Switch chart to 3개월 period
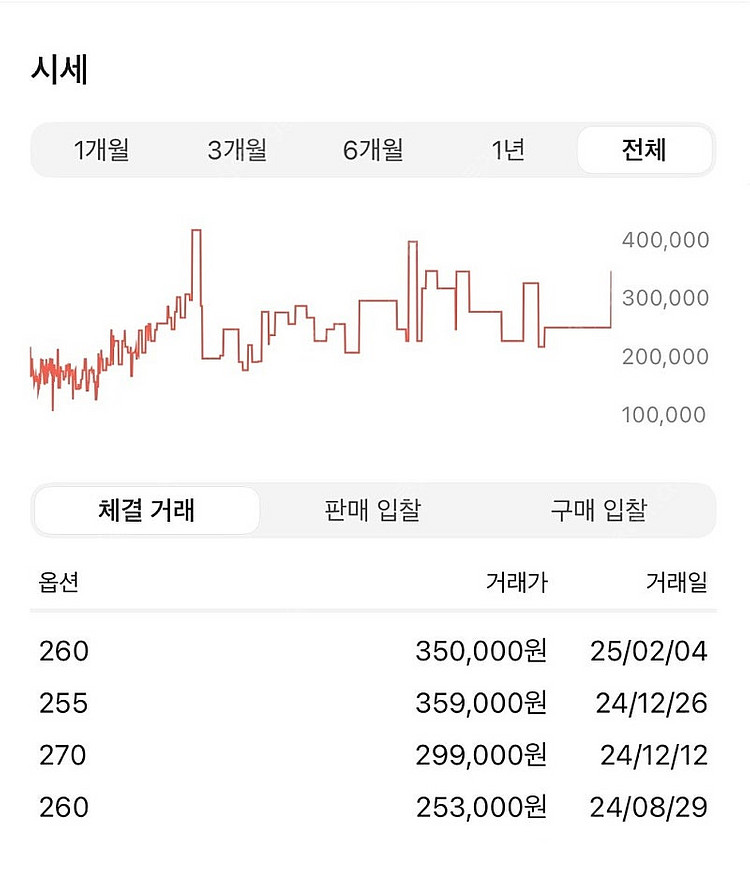The image size is (750, 894). (237, 151)
